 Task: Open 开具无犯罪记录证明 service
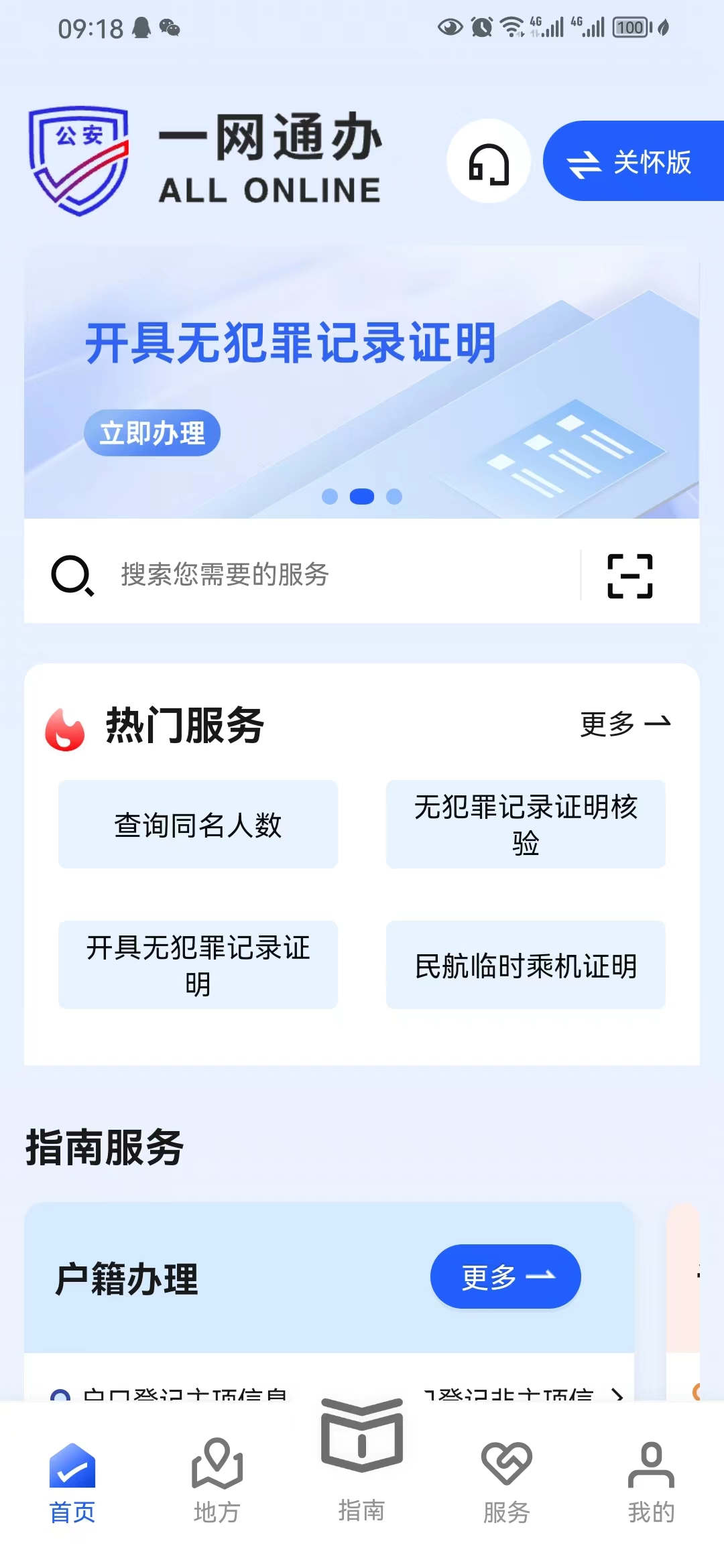click(198, 965)
